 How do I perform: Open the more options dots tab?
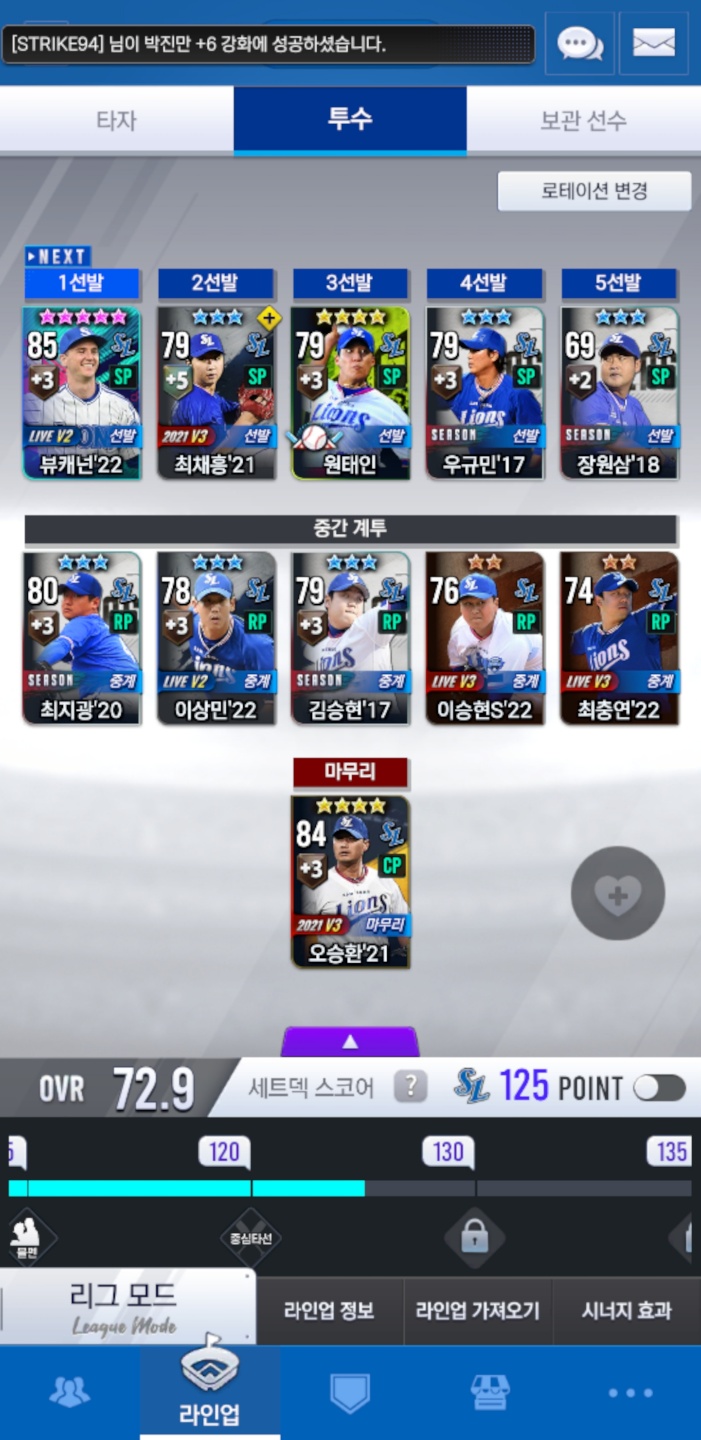630,1392
